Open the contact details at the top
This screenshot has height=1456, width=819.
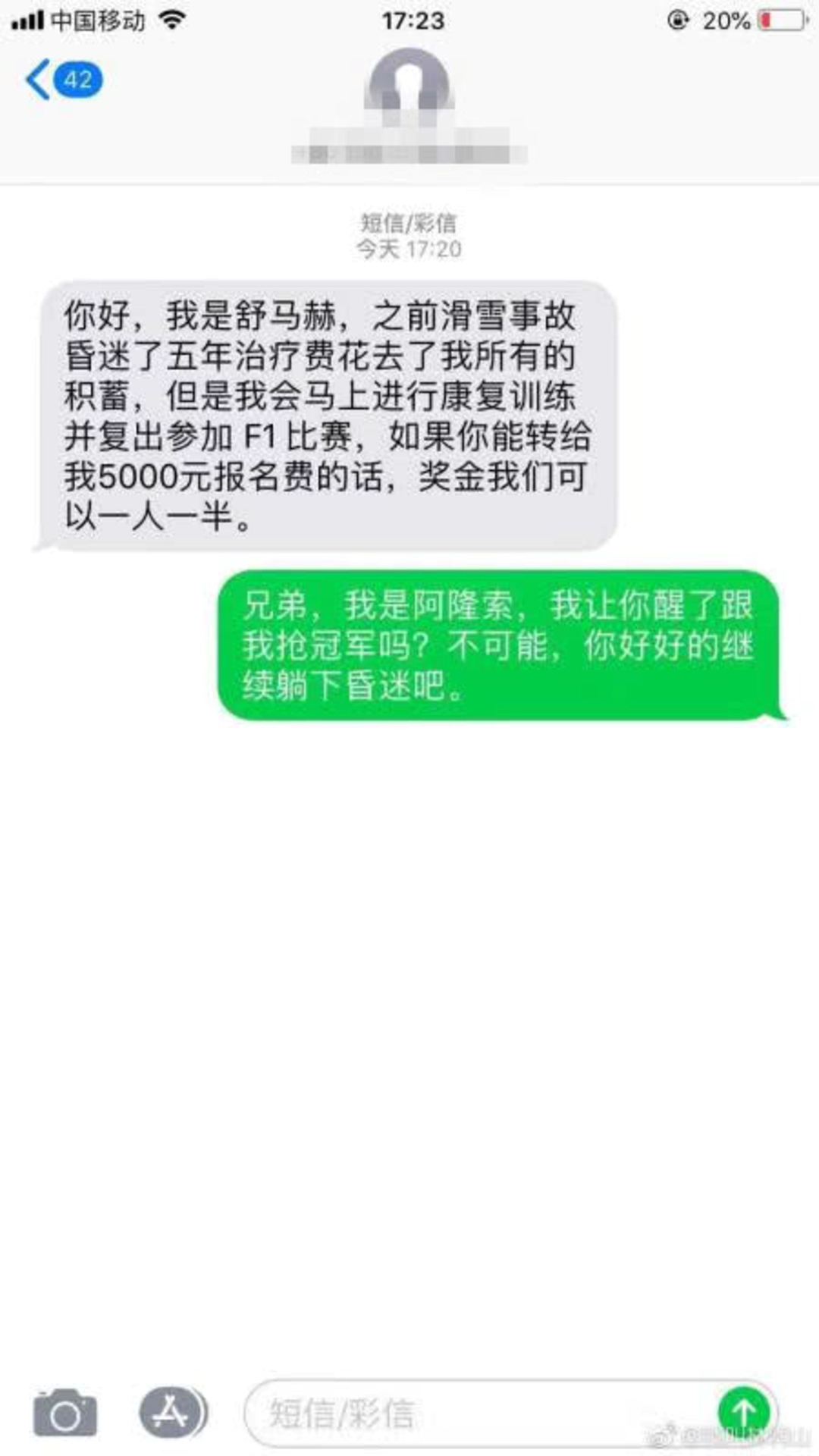[409, 106]
